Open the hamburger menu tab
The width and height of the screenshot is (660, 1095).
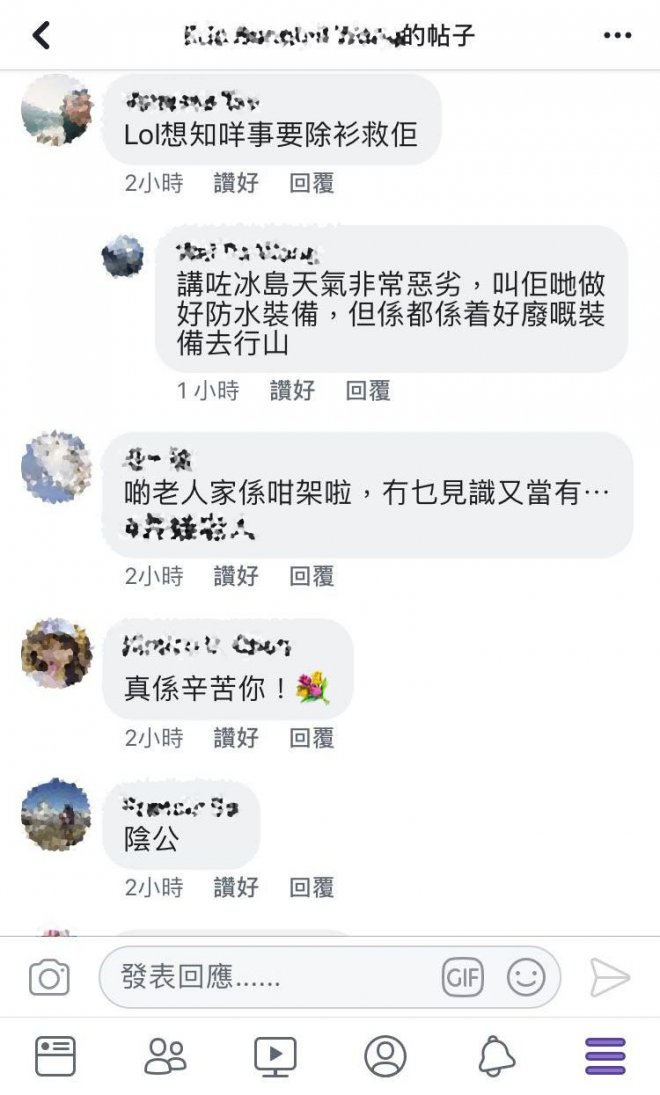605,1056
